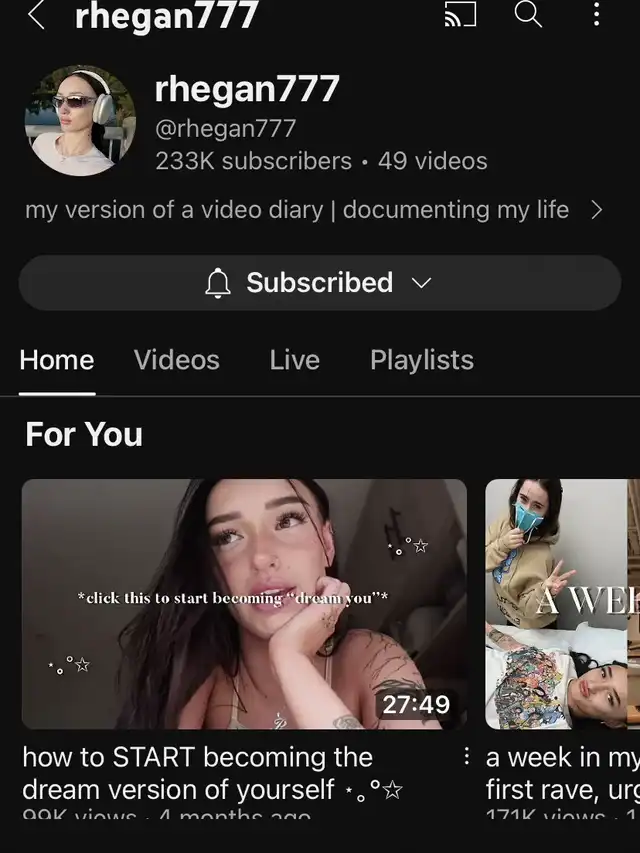Screen dimensions: 640x853
Task: Open the week in my life video
Action: pyautogui.click(x=562, y=603)
